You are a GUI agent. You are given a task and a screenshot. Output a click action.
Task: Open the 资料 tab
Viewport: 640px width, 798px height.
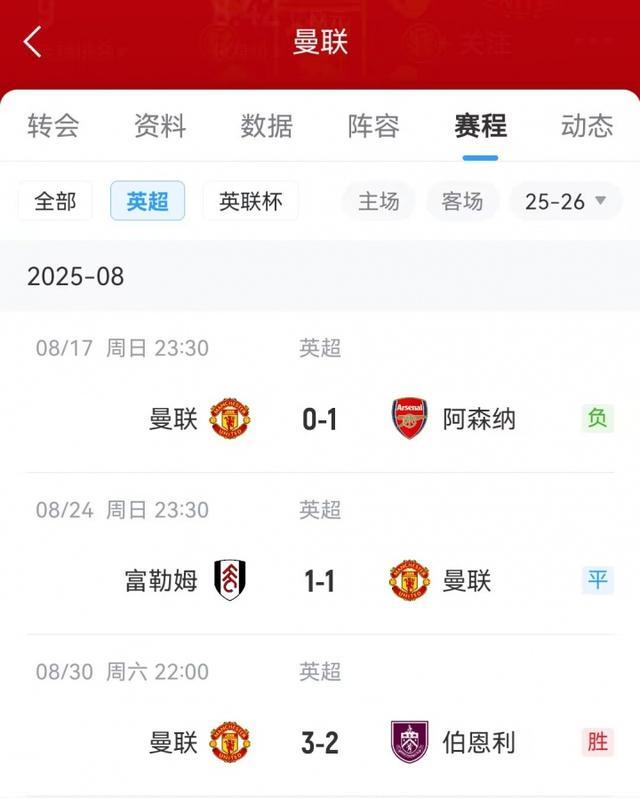click(x=160, y=126)
